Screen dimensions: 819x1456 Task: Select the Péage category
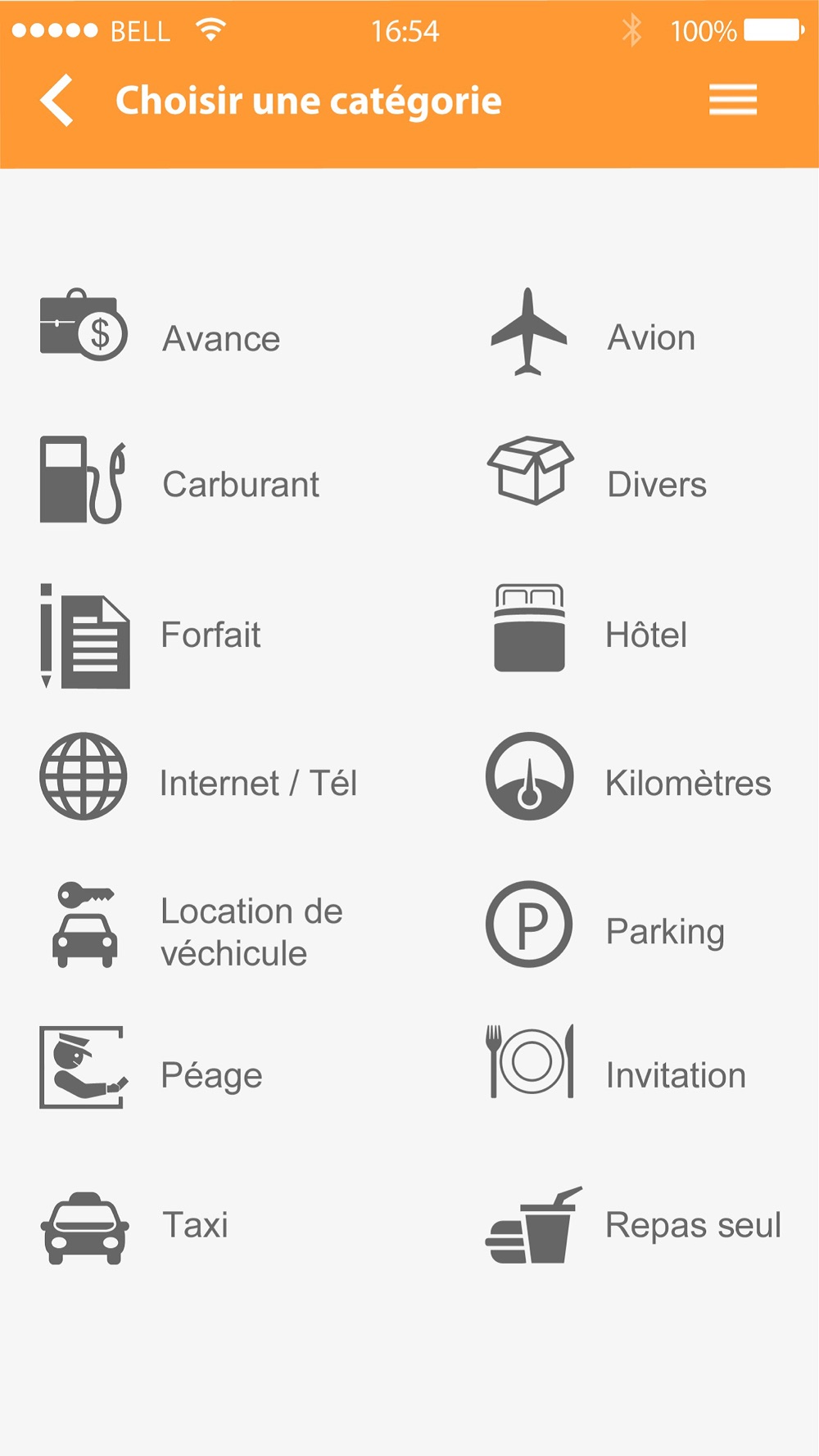(151, 1068)
